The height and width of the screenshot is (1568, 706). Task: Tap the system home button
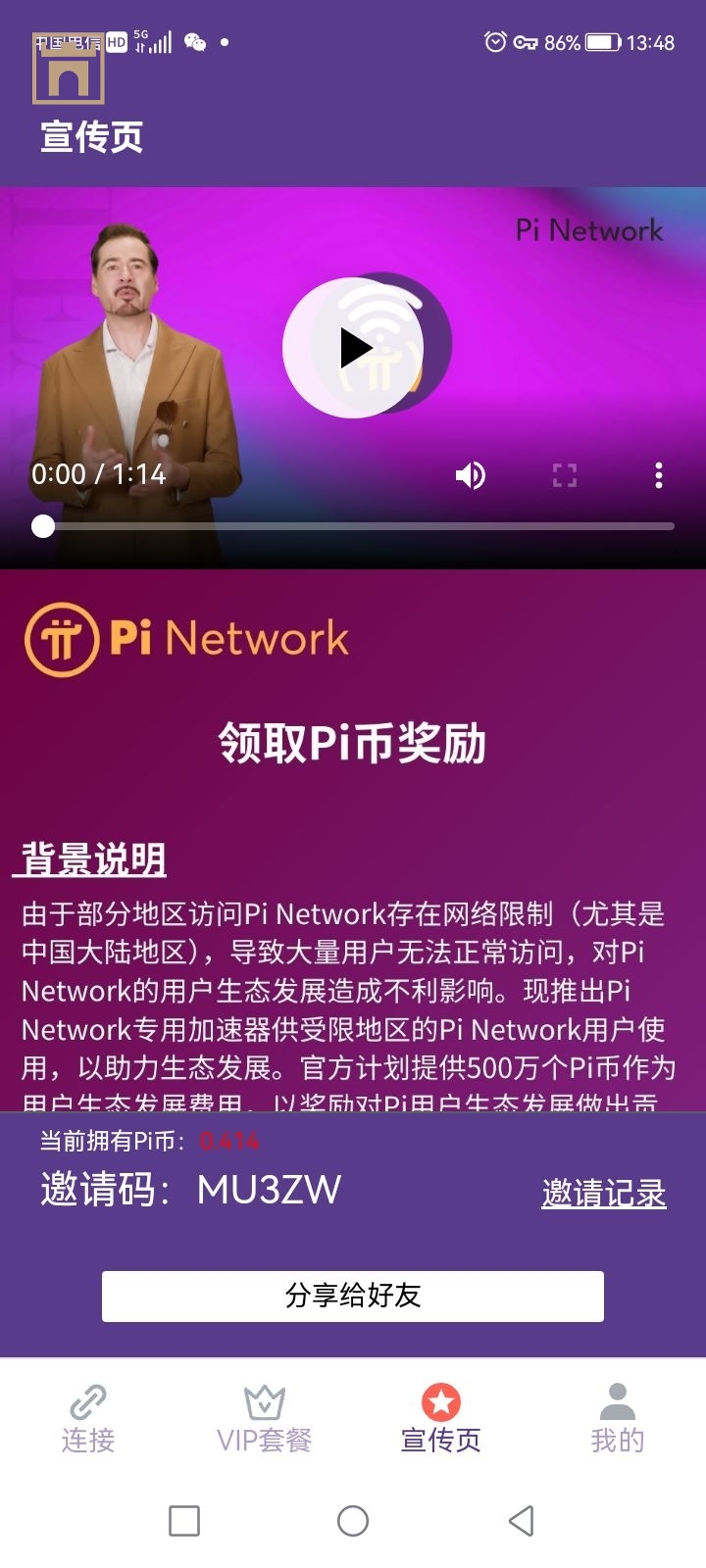[353, 1521]
